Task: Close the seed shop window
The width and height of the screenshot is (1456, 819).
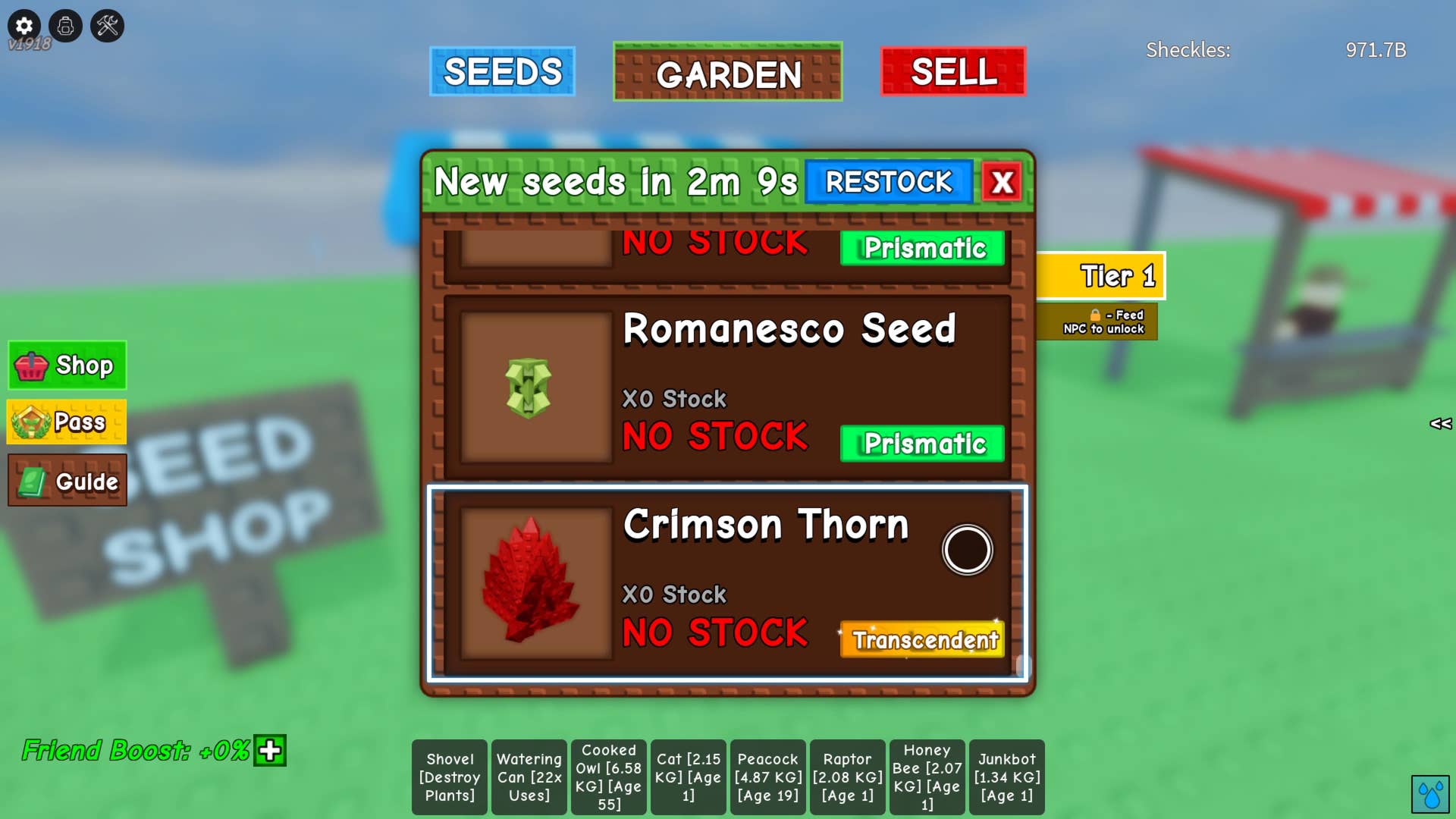Action: (1002, 182)
